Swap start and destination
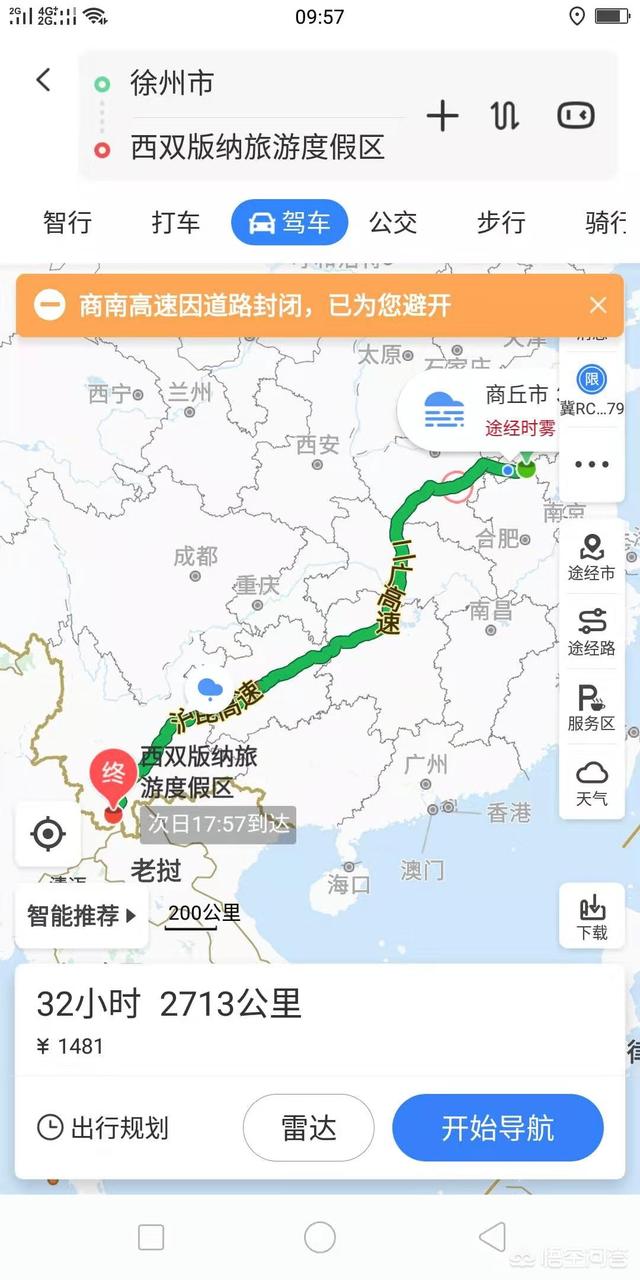This screenshot has height=1280, width=640. 505,116
